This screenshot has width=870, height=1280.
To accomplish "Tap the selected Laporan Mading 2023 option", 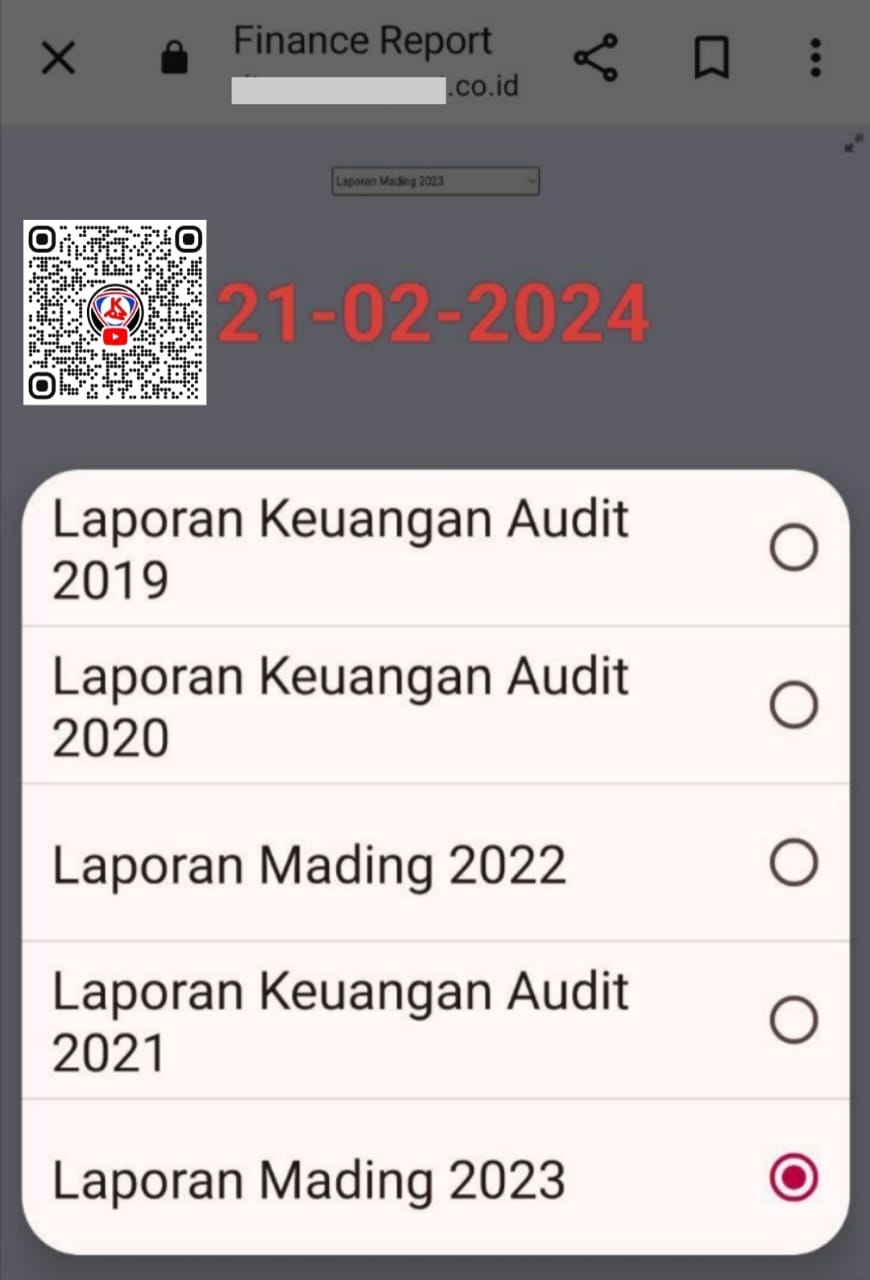I will tap(435, 1178).
